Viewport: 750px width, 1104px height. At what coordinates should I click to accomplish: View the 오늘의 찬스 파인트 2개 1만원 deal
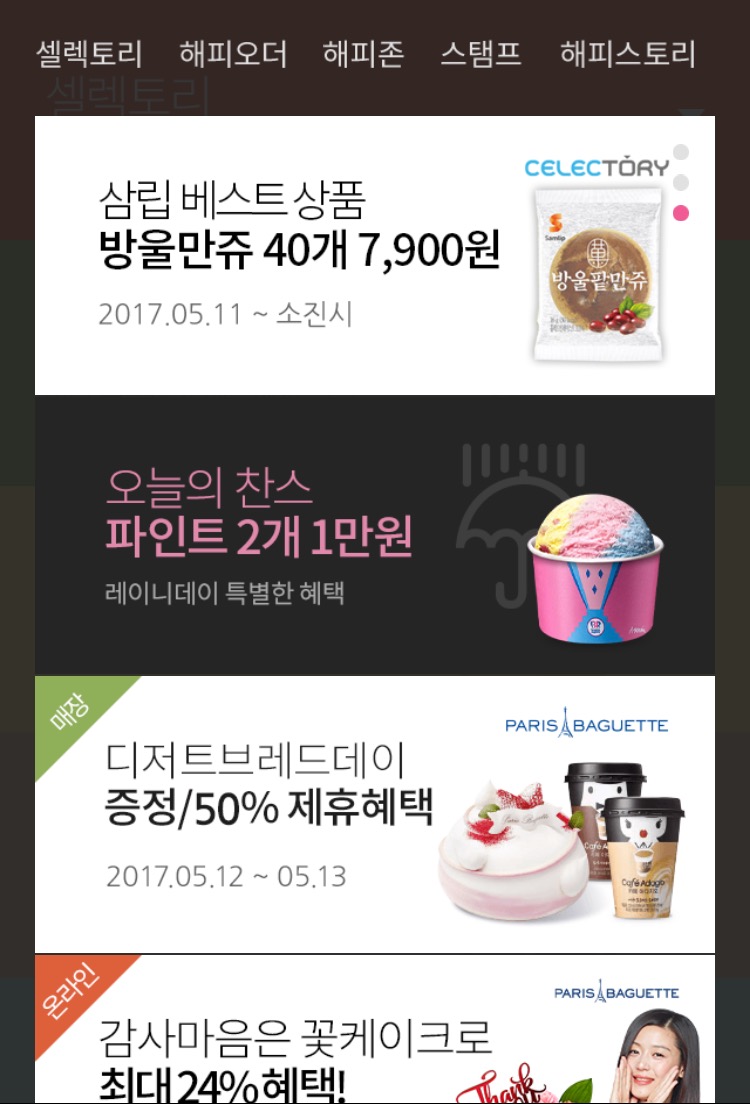(374, 535)
